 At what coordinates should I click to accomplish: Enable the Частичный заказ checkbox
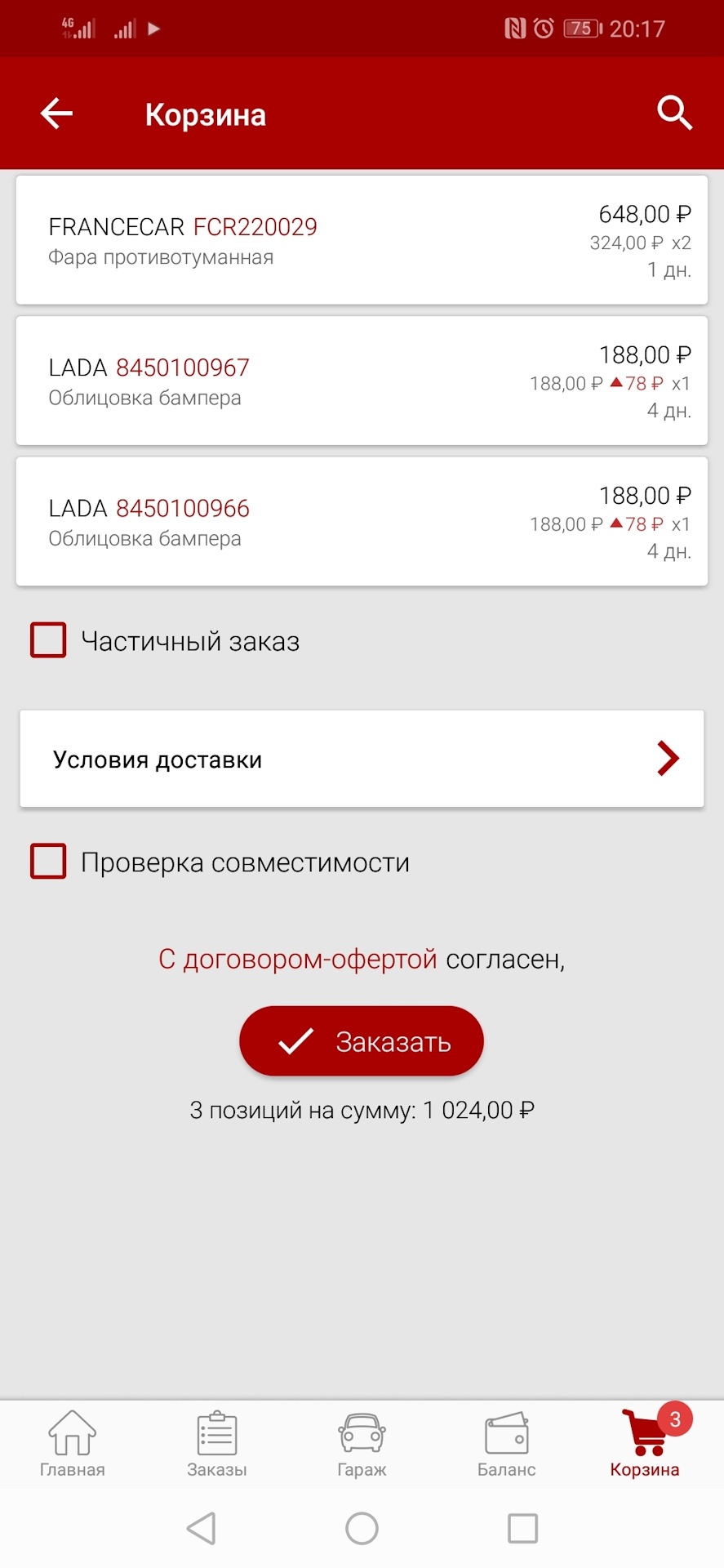pyautogui.click(x=48, y=640)
